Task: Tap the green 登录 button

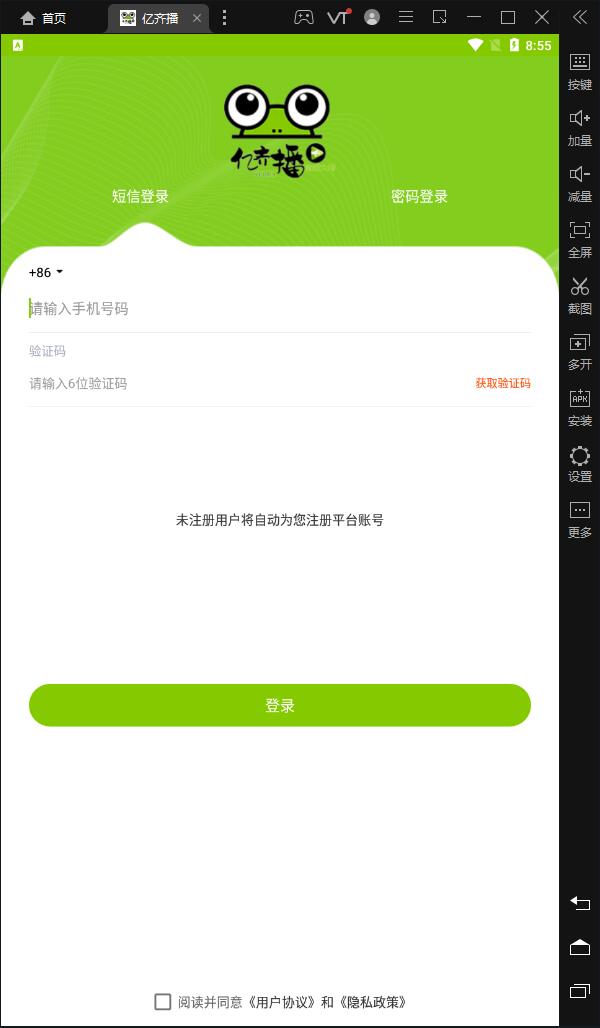Action: point(279,705)
